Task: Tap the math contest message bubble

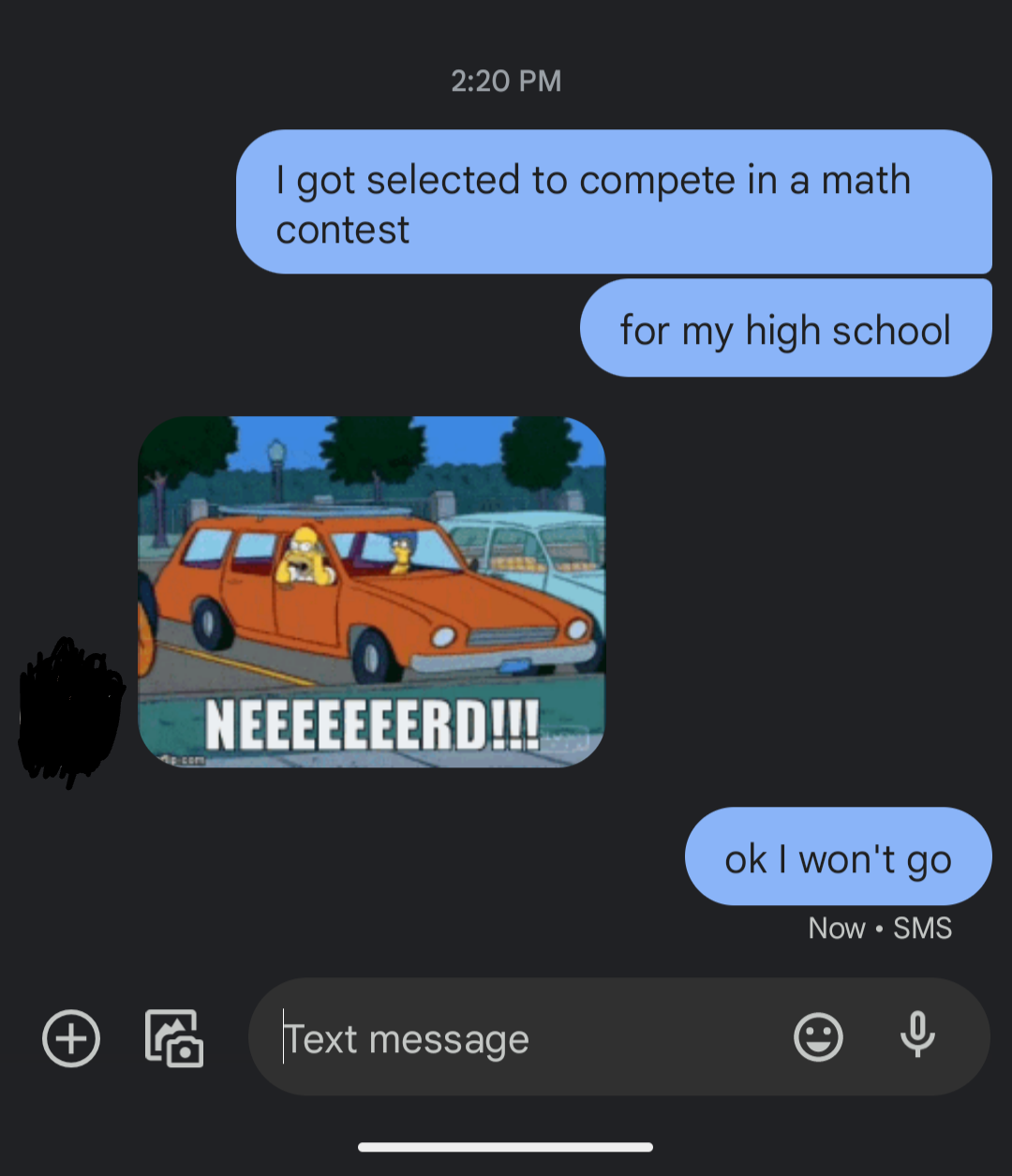Action: [616, 201]
